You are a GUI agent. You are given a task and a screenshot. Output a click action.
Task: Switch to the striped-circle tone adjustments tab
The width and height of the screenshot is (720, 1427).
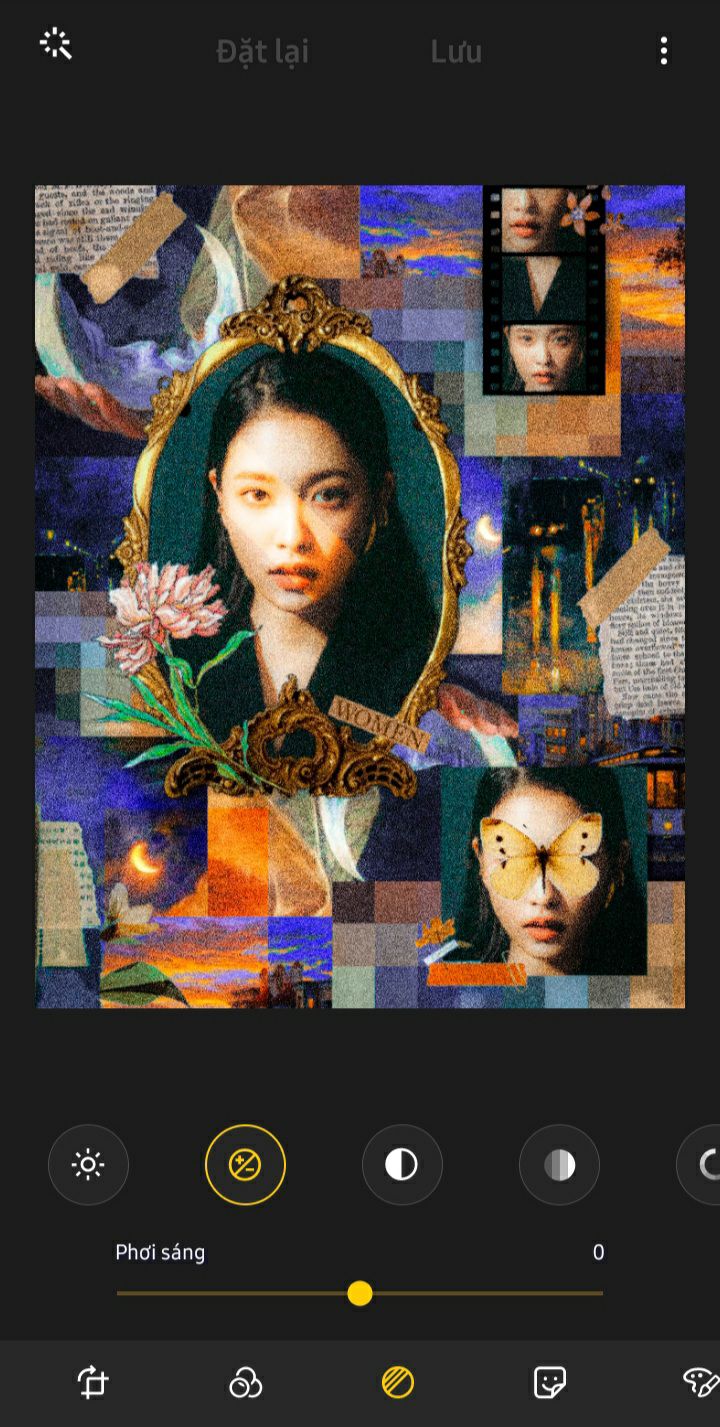click(397, 1382)
